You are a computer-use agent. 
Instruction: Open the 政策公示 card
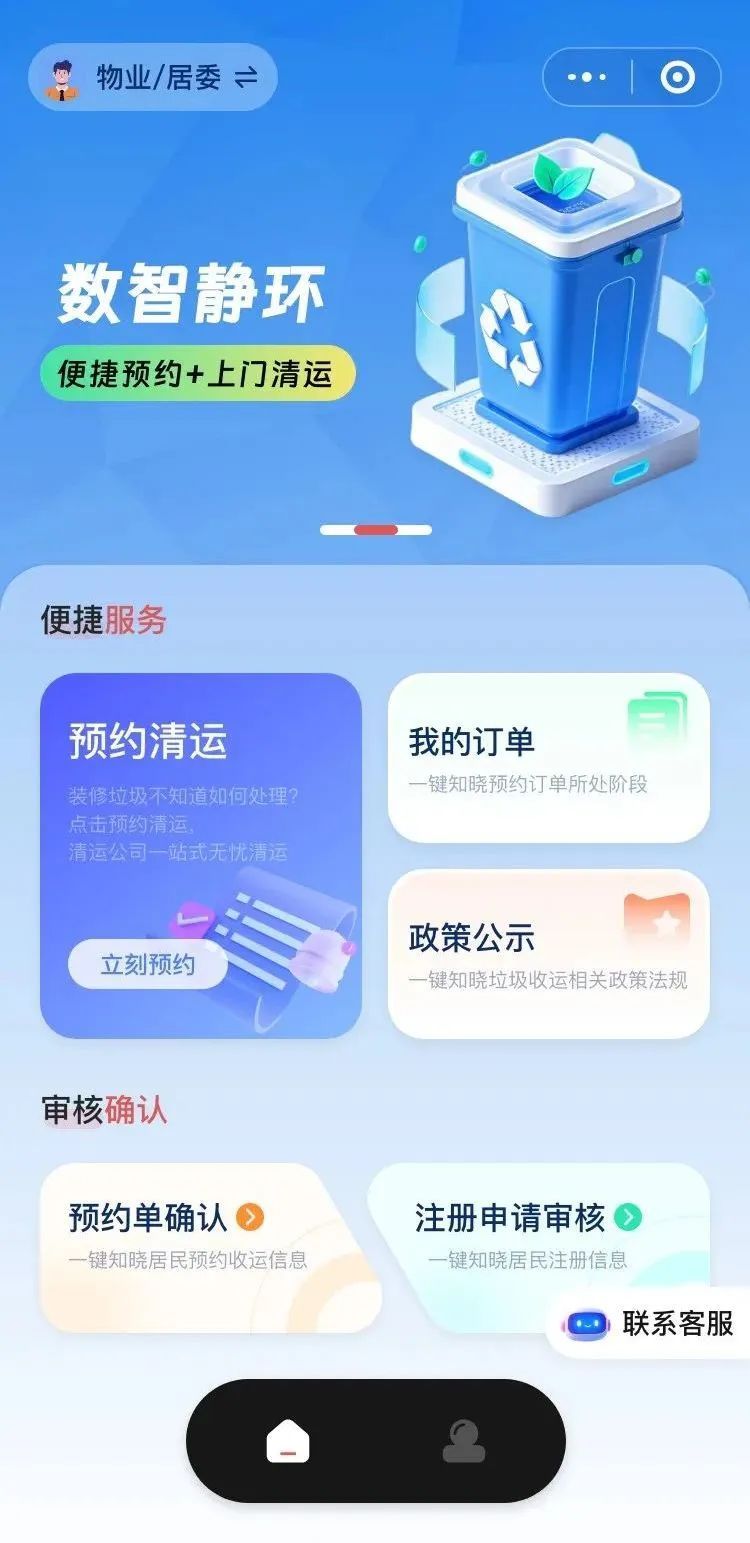(548, 953)
